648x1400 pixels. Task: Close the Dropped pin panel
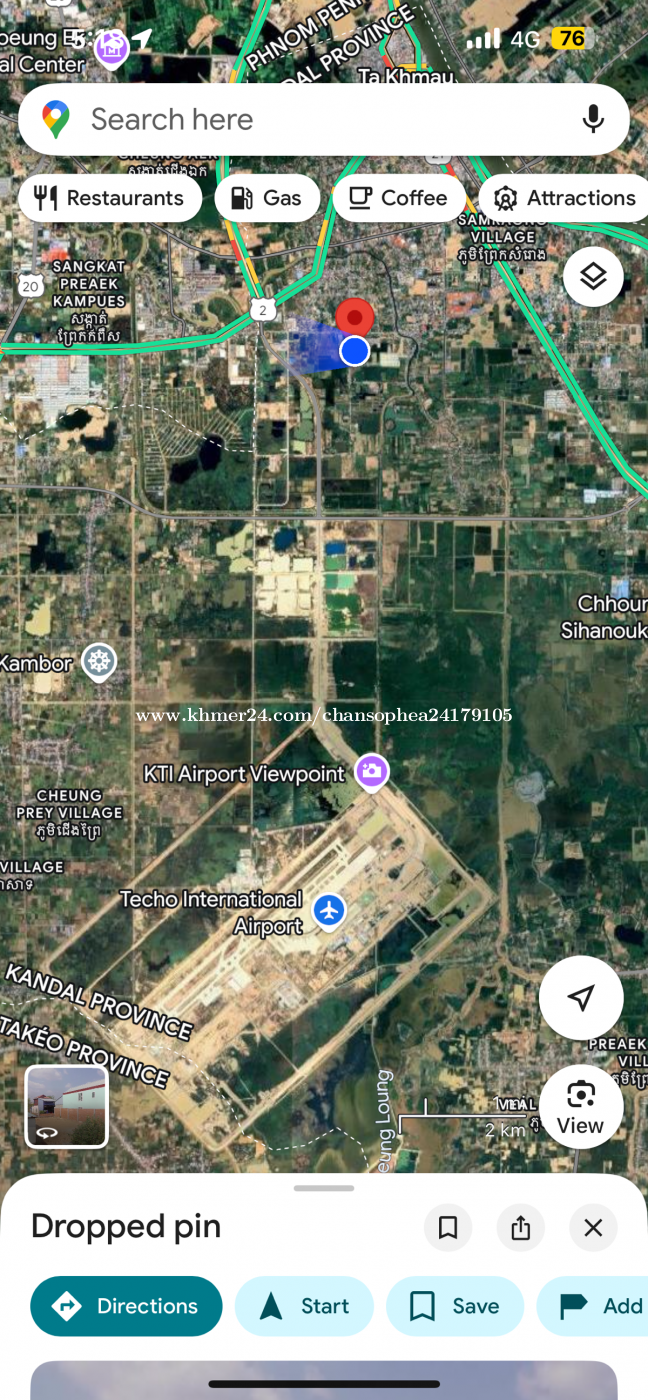593,1227
